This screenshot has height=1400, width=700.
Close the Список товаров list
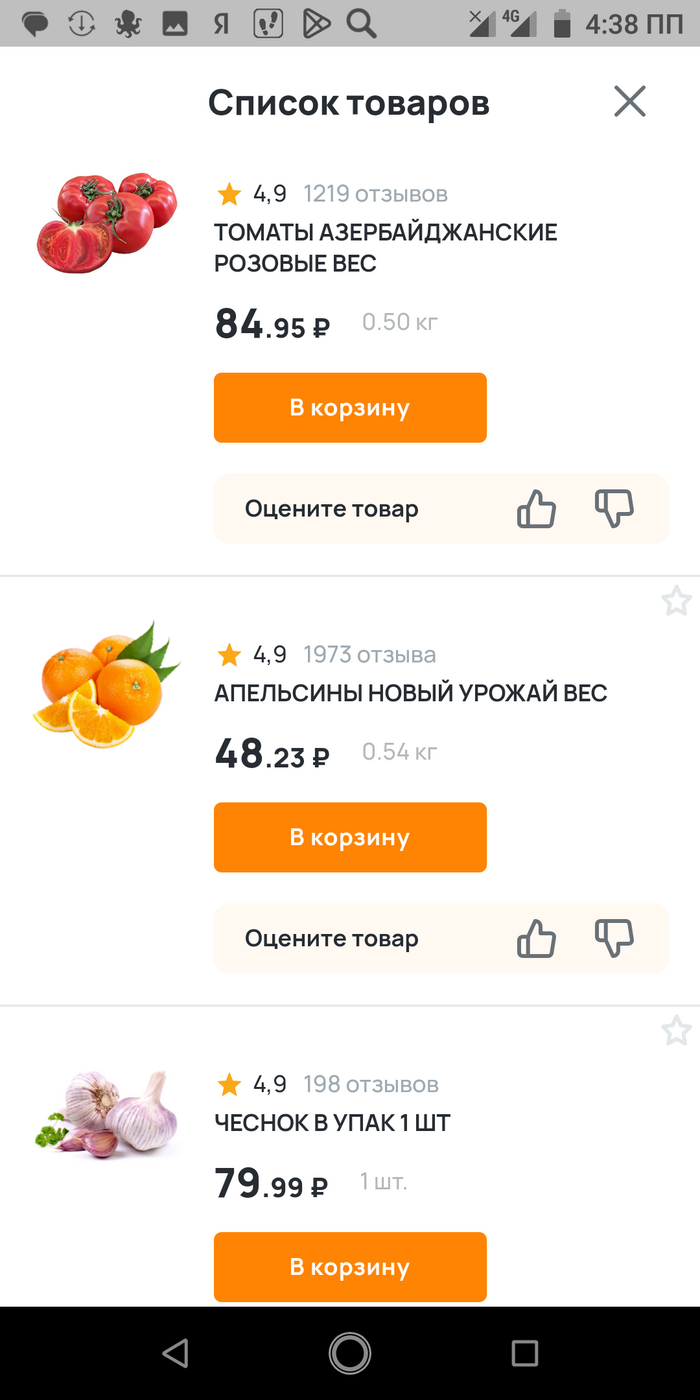tap(629, 102)
